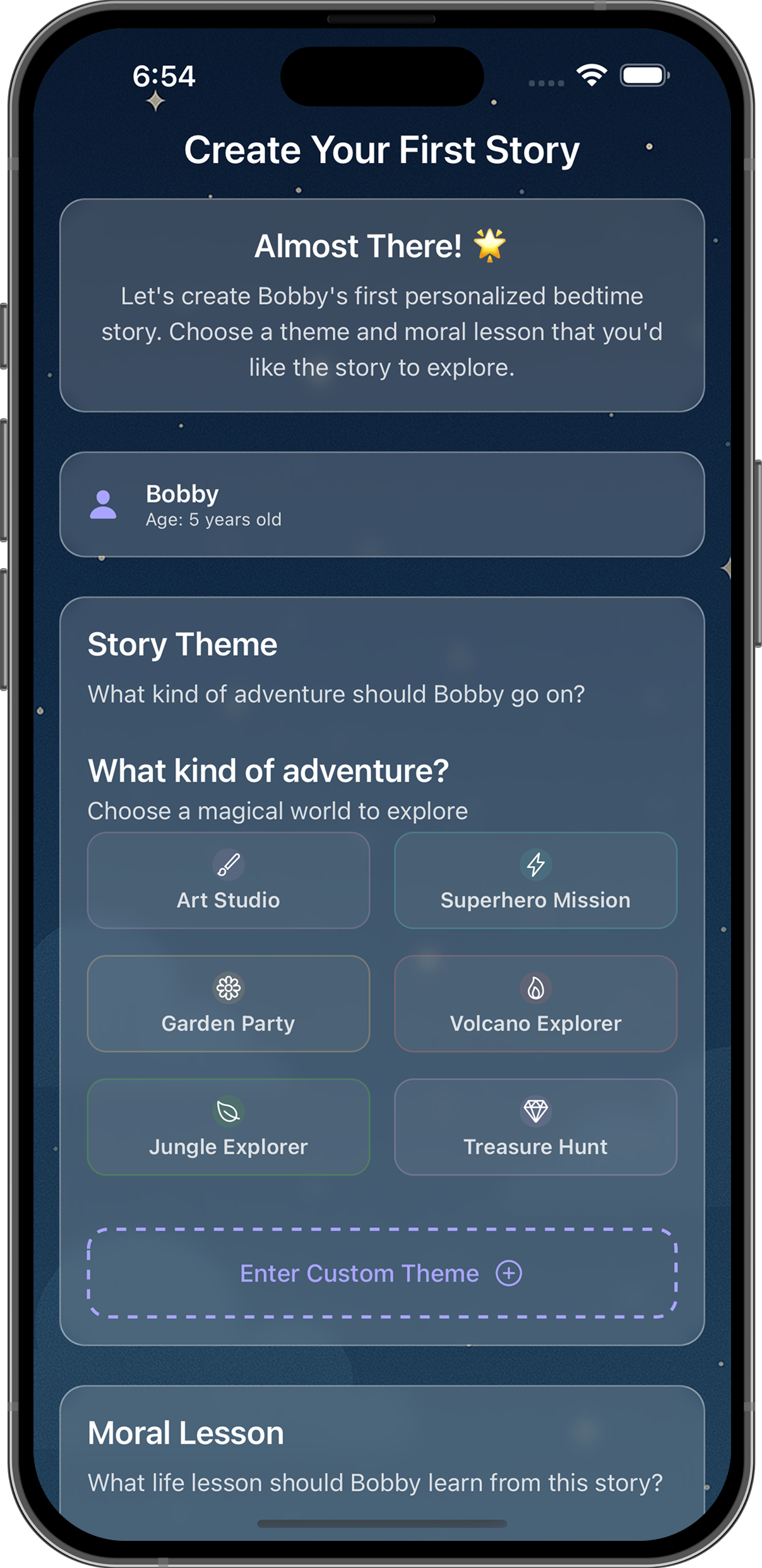This screenshot has width=762, height=1568.
Task: Select the Art Studio theme
Action: pos(228,881)
